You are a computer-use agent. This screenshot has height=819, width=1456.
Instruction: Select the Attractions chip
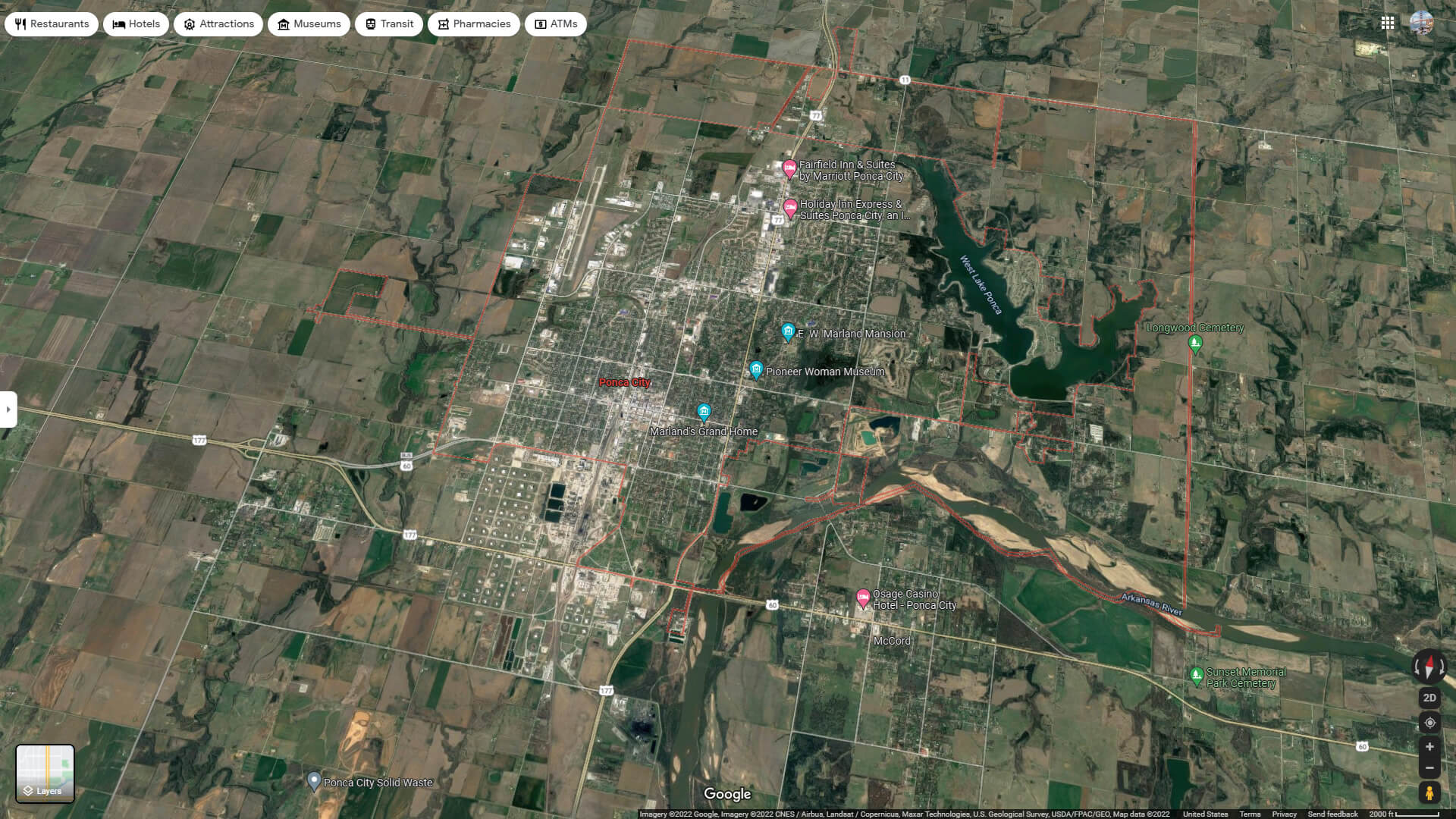tap(218, 24)
